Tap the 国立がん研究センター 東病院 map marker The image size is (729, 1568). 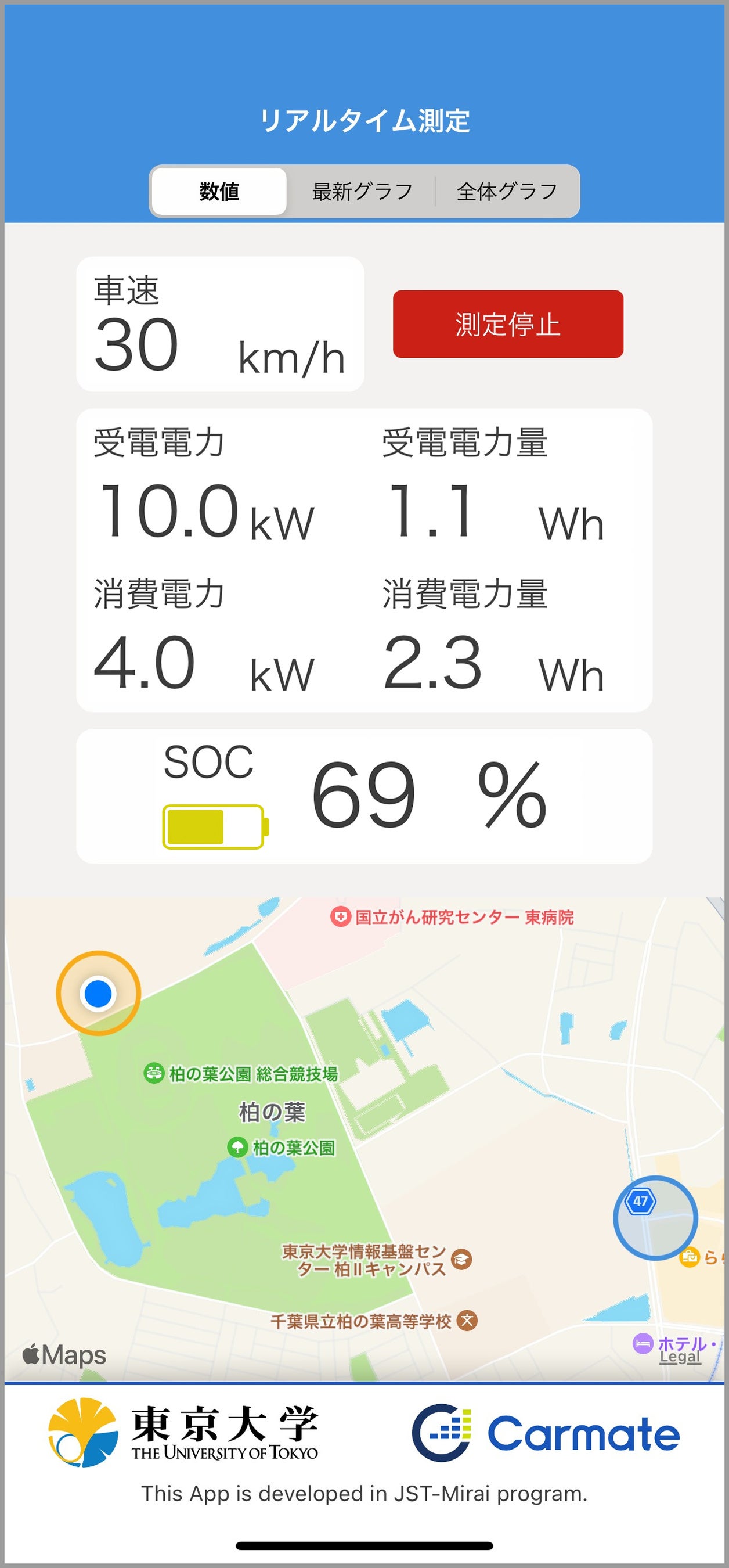tap(341, 916)
